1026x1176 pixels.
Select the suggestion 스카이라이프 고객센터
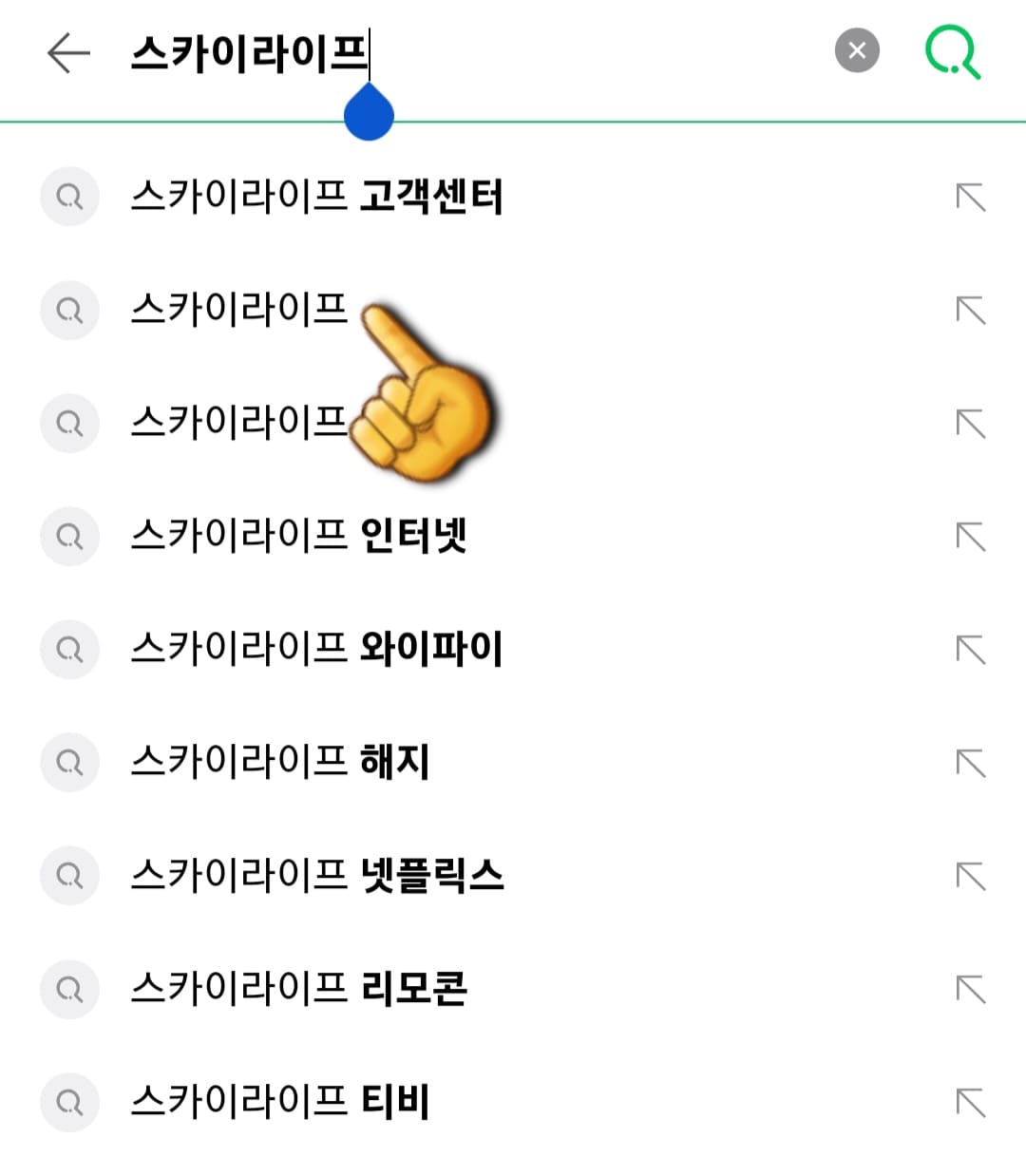317,198
